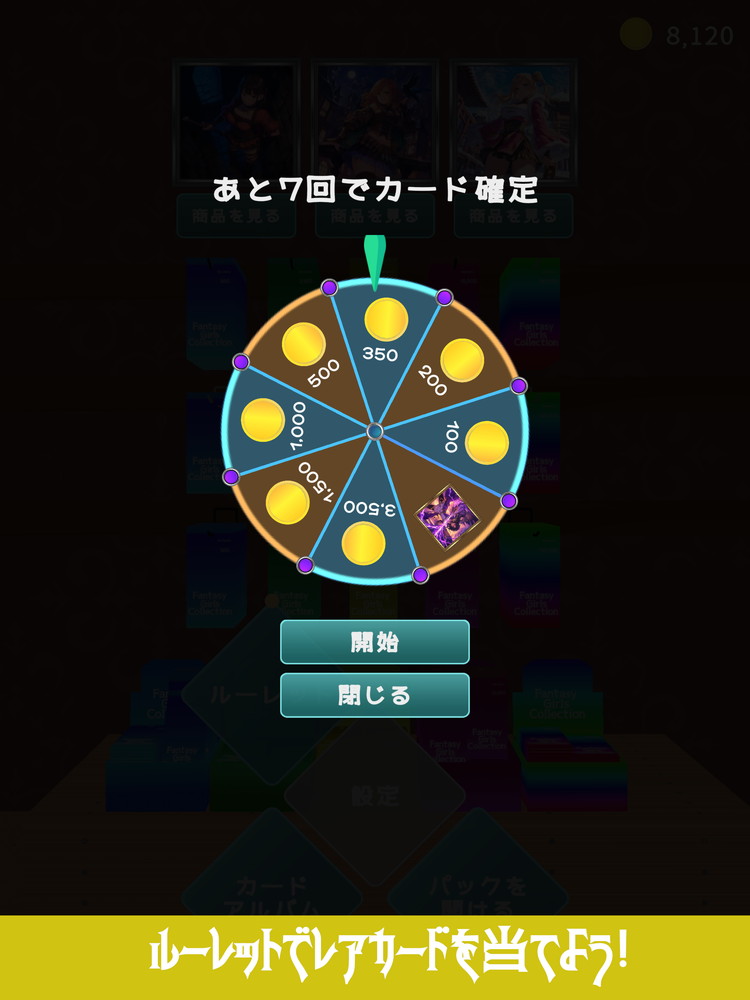Start the roulette with 開始
750x1000 pixels.
coord(374,642)
